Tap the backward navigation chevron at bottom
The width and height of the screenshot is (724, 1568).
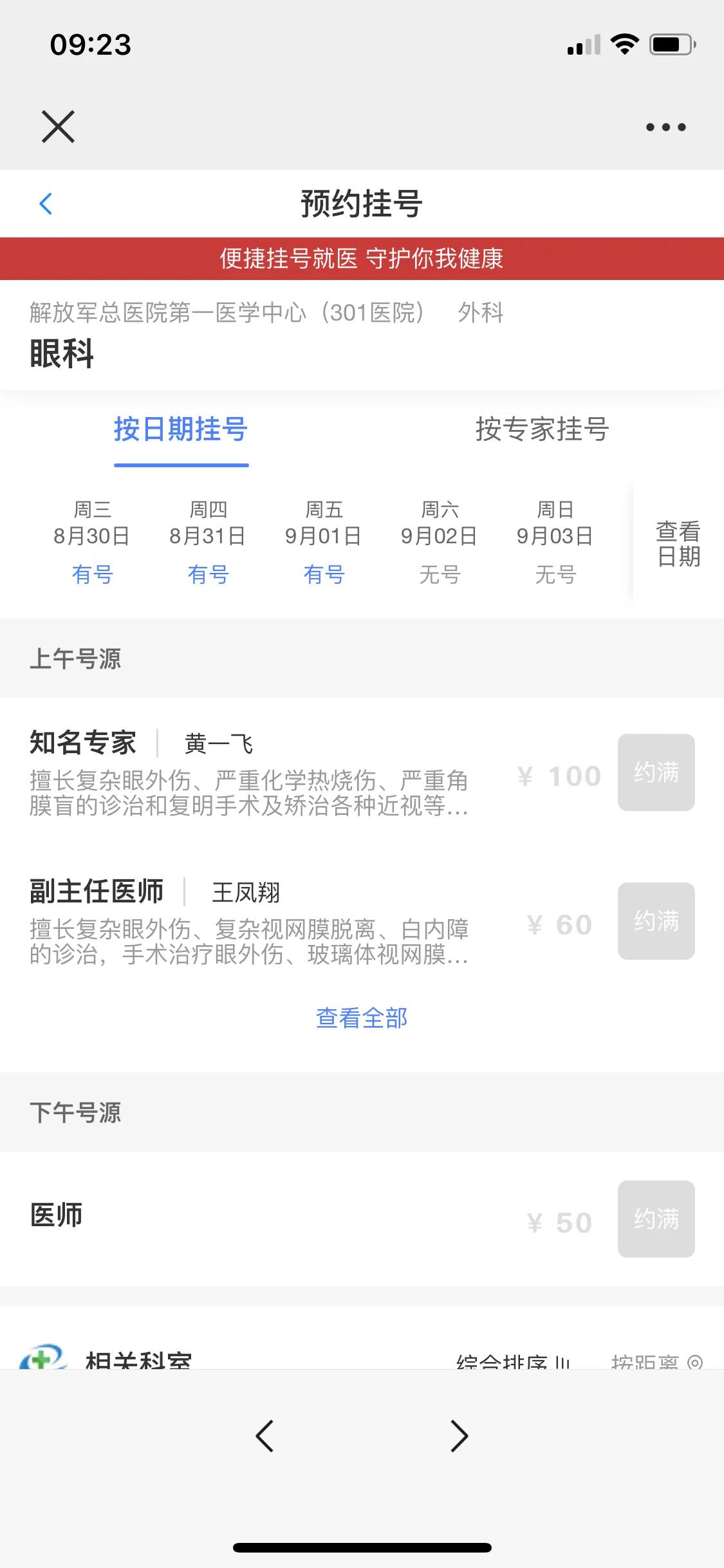pyautogui.click(x=265, y=1435)
